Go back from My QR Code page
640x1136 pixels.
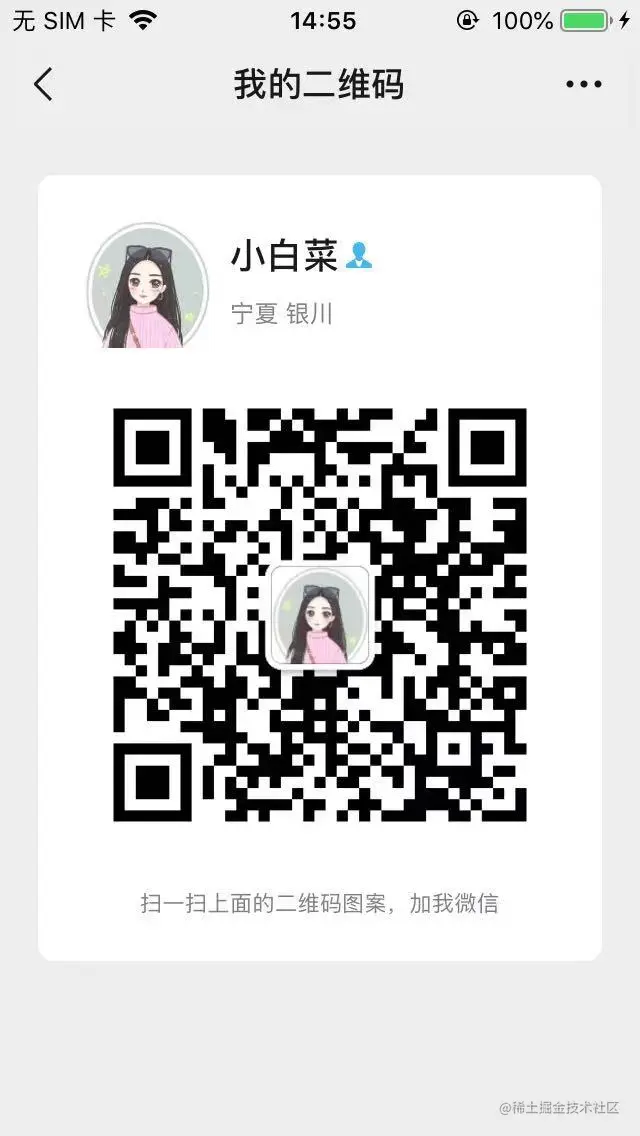tap(43, 85)
